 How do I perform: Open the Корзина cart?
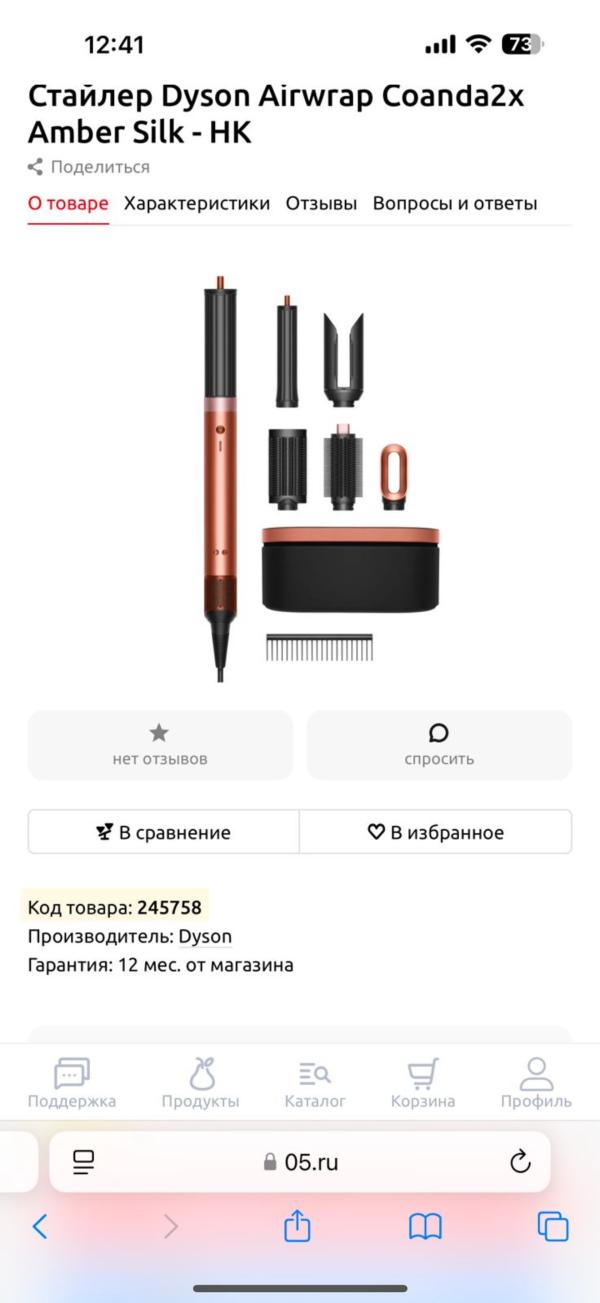click(x=423, y=1084)
